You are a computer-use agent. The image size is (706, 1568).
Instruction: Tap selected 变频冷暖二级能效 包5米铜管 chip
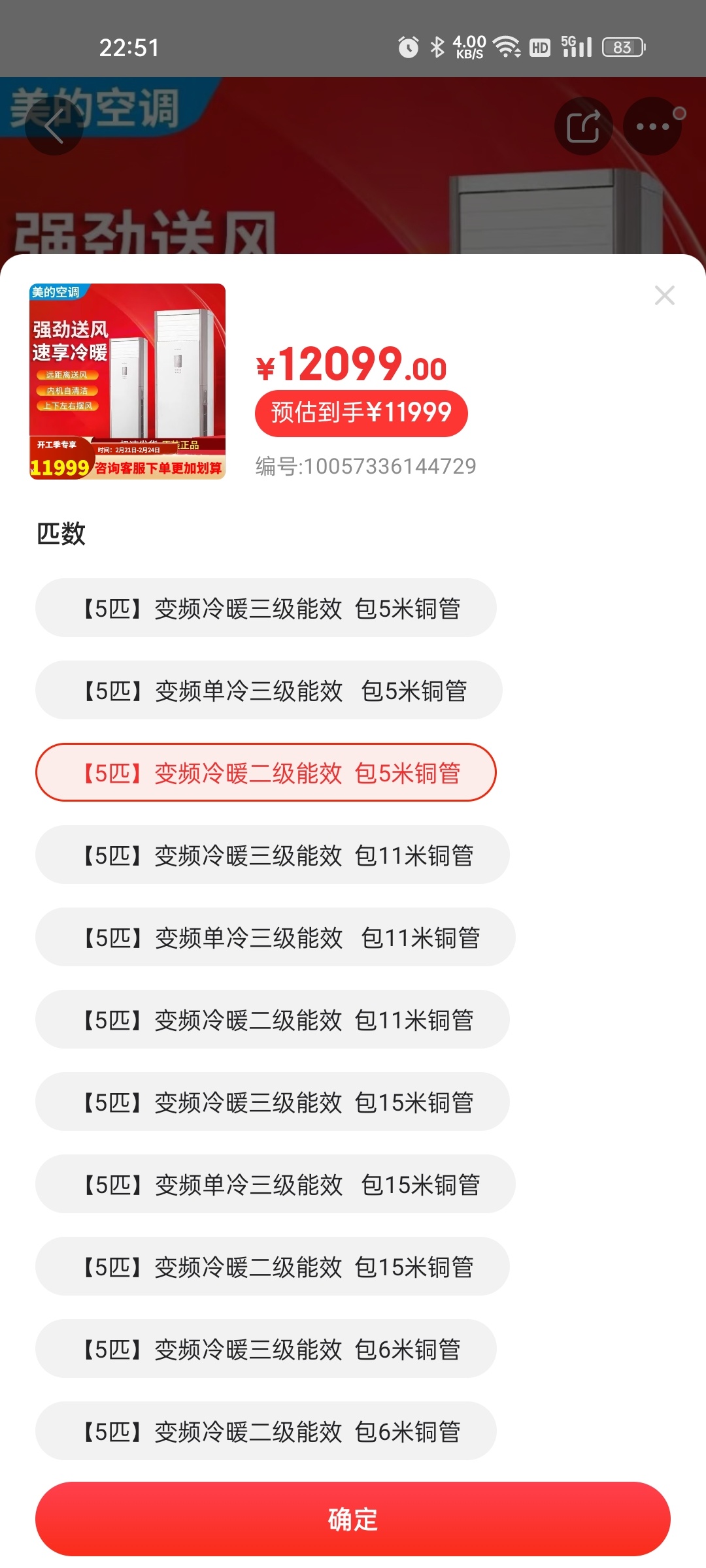point(266,773)
